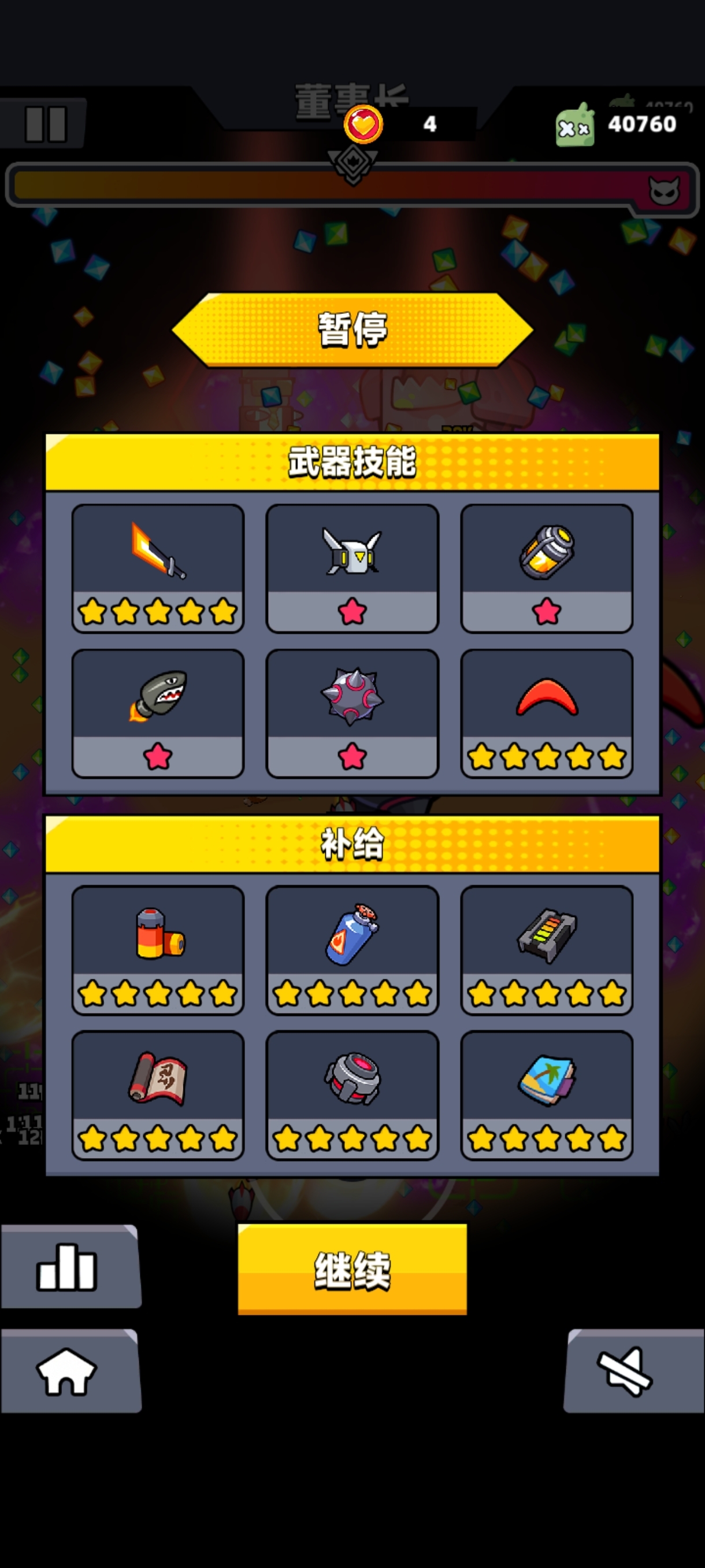Open the palm tree book supply item
This screenshot has width=705, height=1568.
[x=546, y=1094]
